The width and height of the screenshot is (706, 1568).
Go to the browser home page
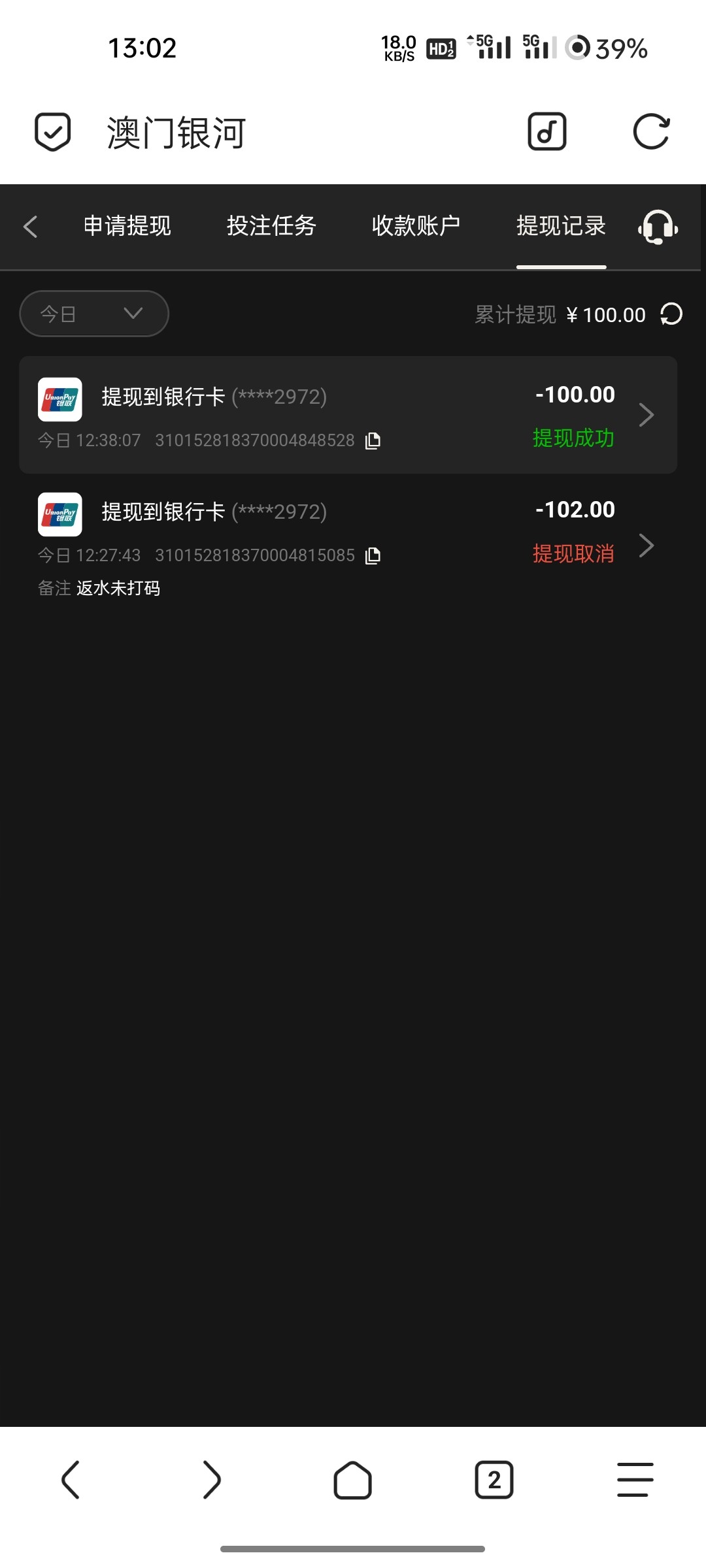click(352, 1480)
